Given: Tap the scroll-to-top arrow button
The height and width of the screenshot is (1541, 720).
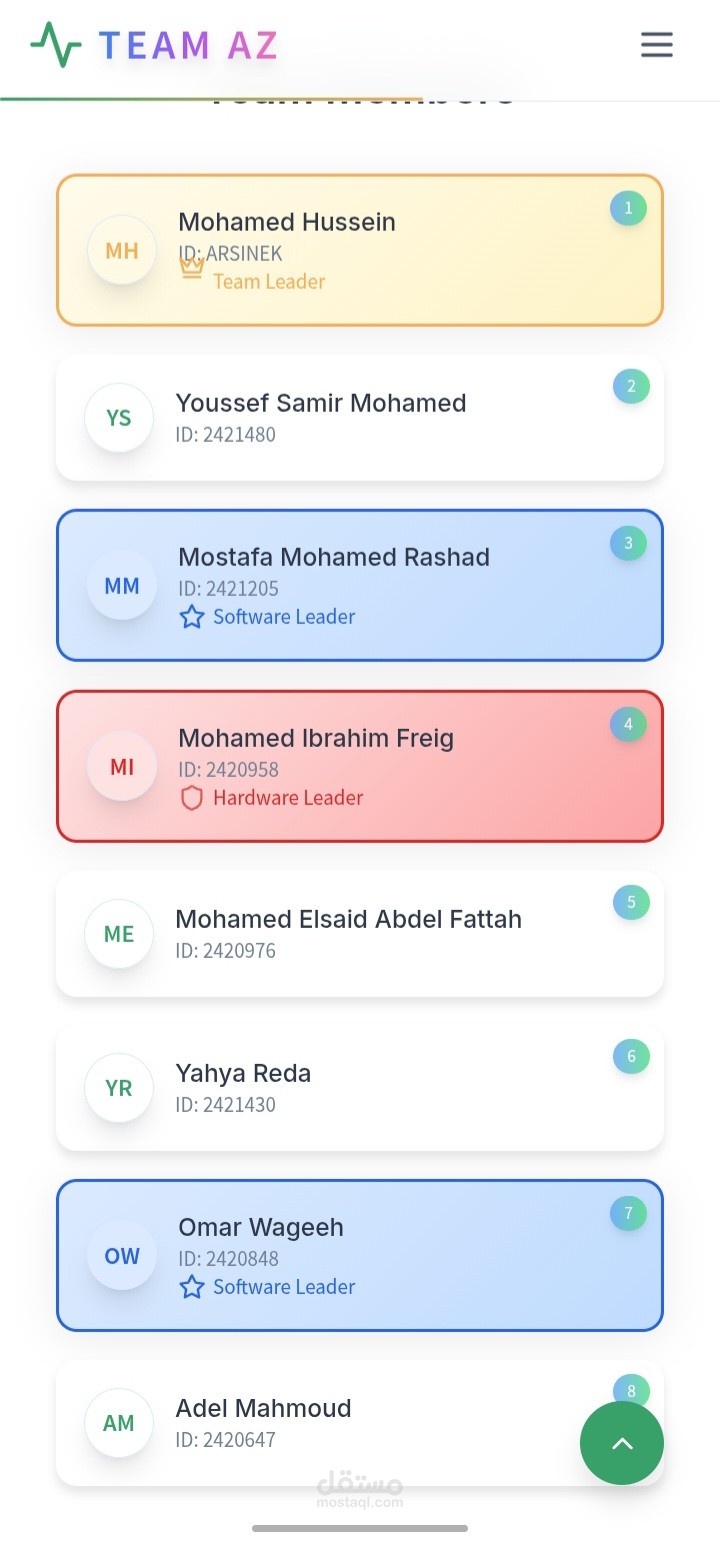Looking at the screenshot, I should click(622, 1443).
